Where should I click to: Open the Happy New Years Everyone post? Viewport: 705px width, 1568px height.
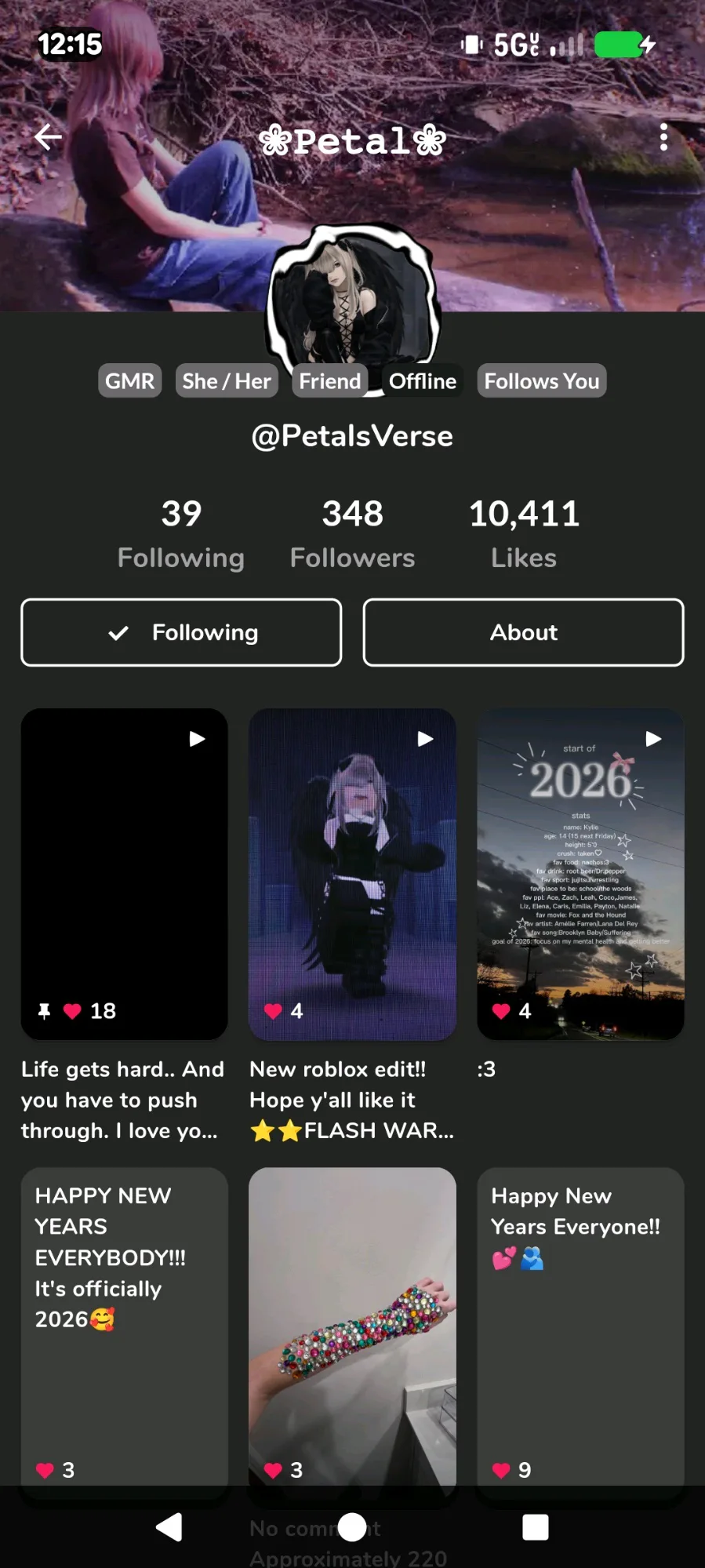click(580, 1326)
